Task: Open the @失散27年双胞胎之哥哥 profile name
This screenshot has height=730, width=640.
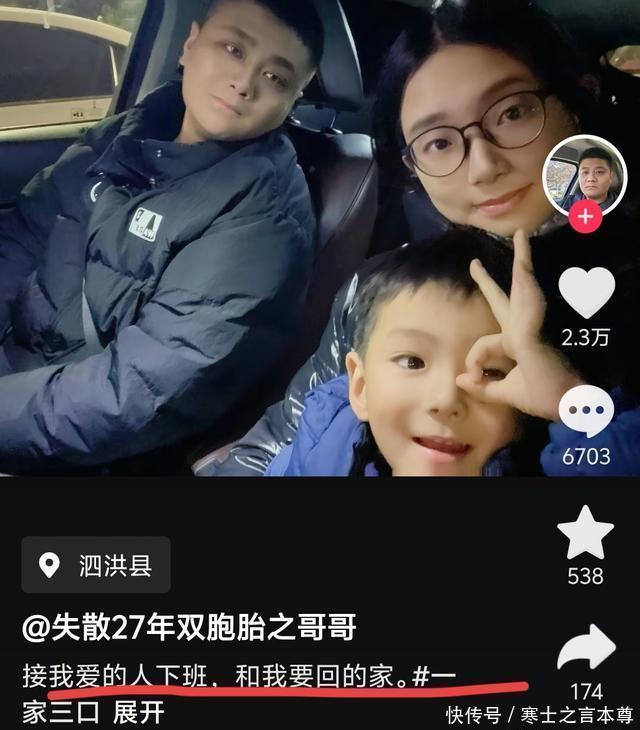Action: (x=190, y=628)
